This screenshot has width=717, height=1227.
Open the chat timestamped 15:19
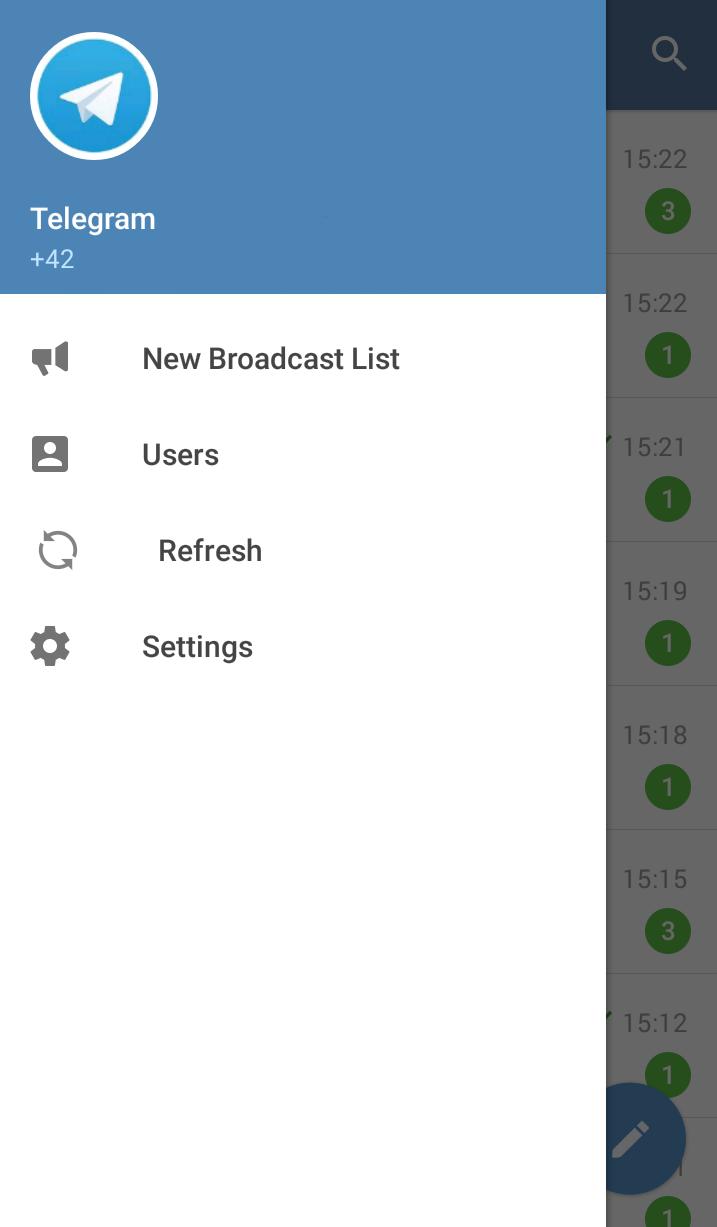(661, 614)
